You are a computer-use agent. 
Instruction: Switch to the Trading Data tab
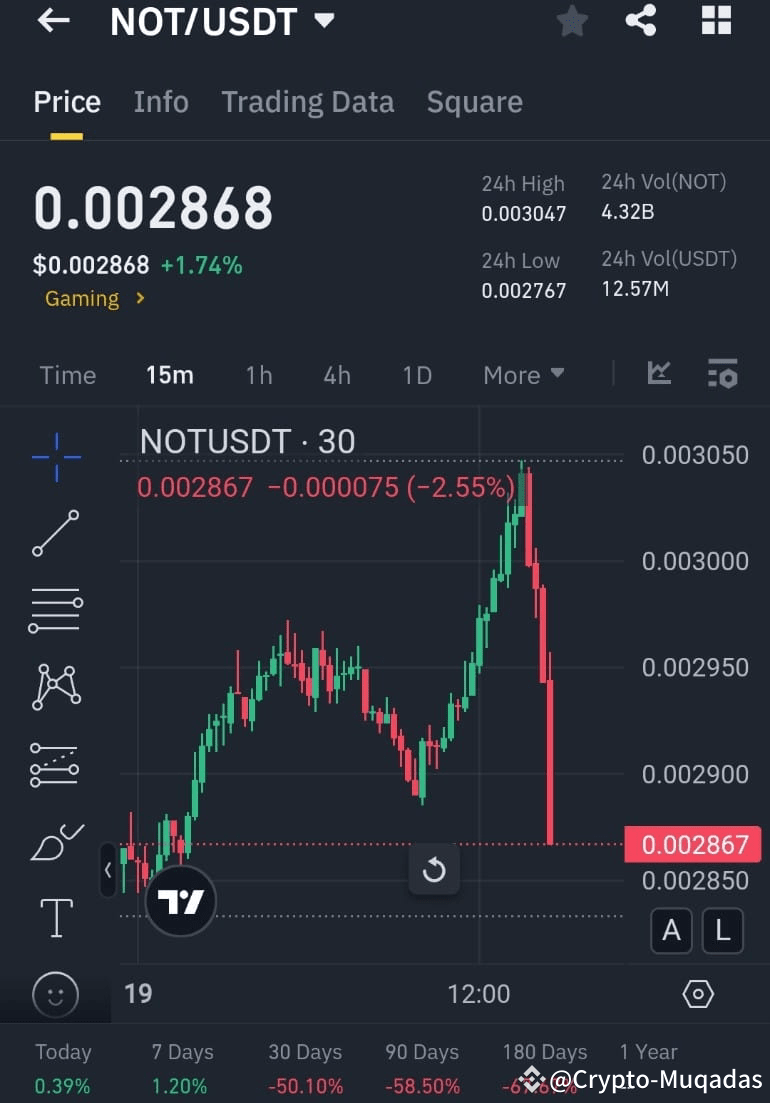pyautogui.click(x=307, y=101)
